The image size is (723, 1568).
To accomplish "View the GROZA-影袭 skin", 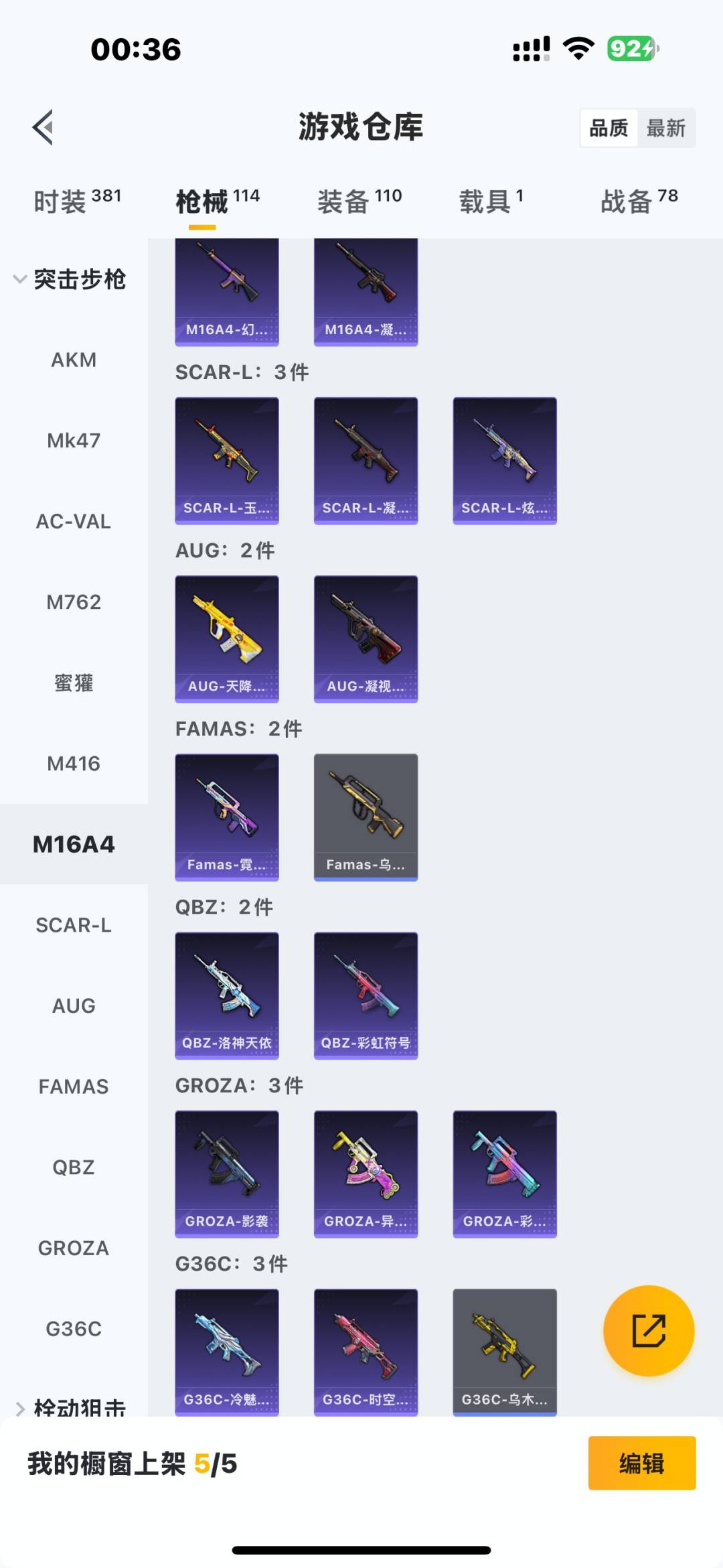I will (227, 1173).
